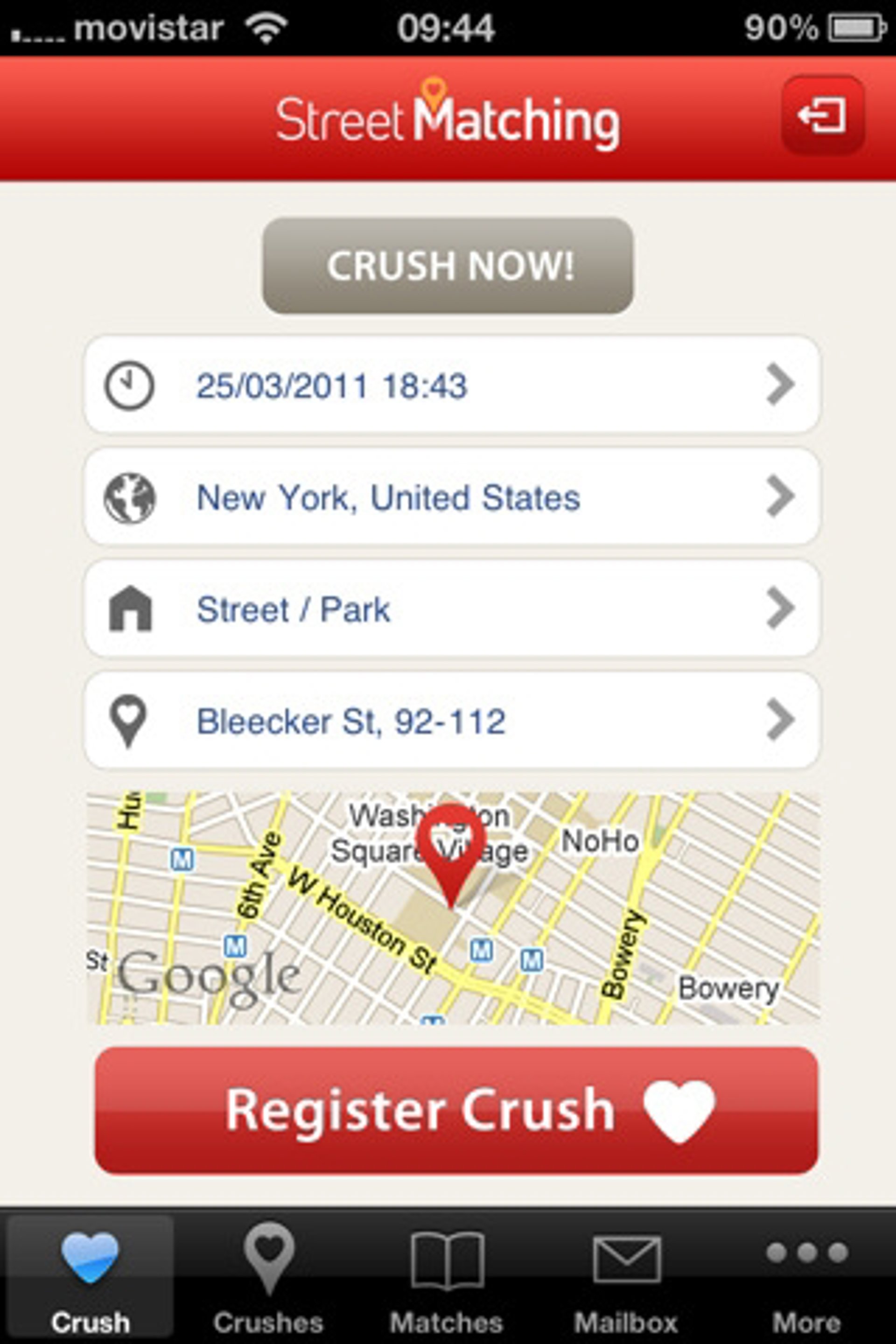Image resolution: width=896 pixels, height=1344 pixels.
Task: Open the Street / Park place type row
Action: pyautogui.click(x=451, y=609)
